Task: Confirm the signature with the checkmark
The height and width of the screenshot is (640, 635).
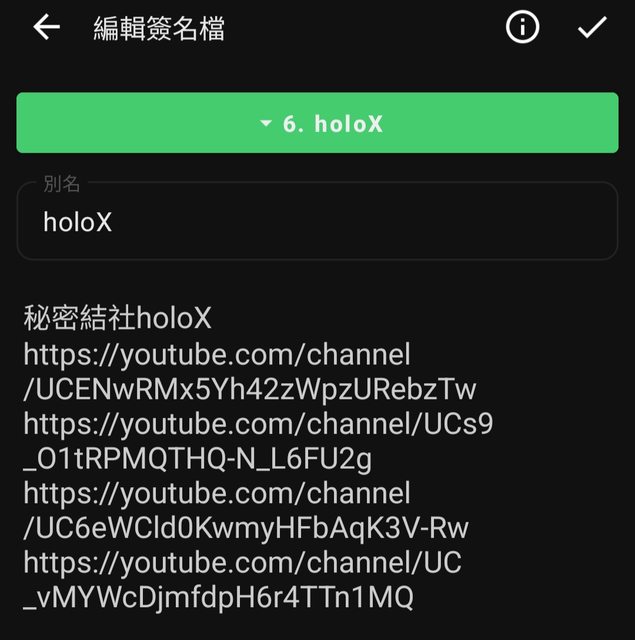Action: [x=592, y=28]
